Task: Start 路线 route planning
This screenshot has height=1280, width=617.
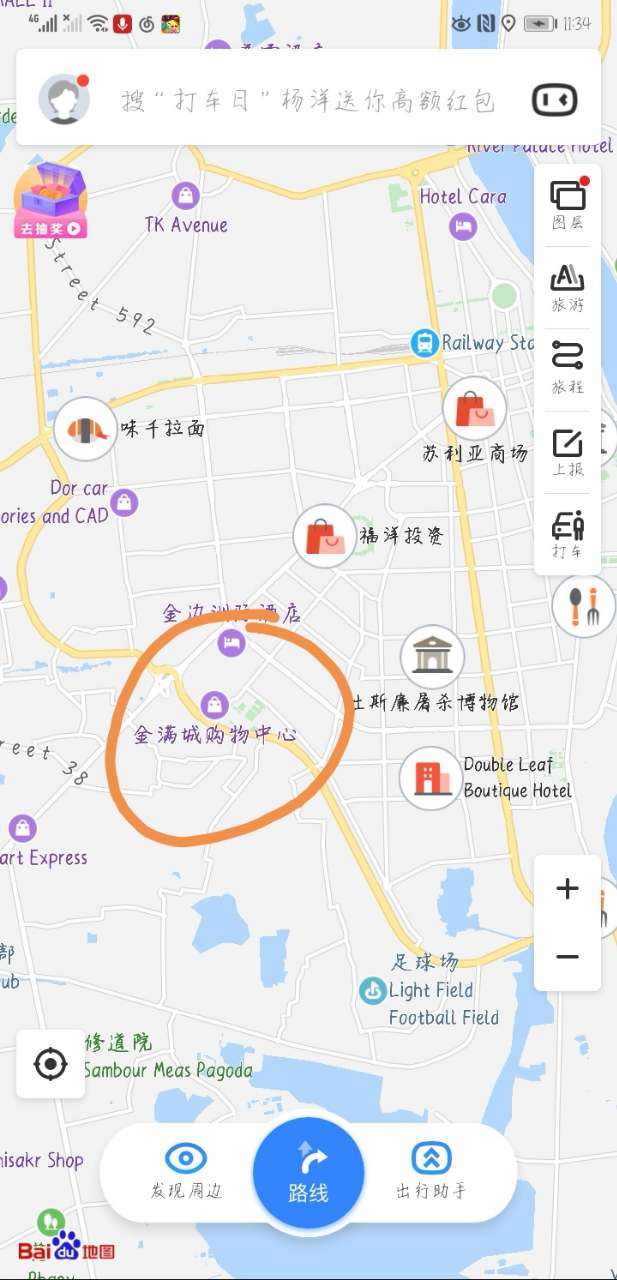Action: (x=308, y=1173)
